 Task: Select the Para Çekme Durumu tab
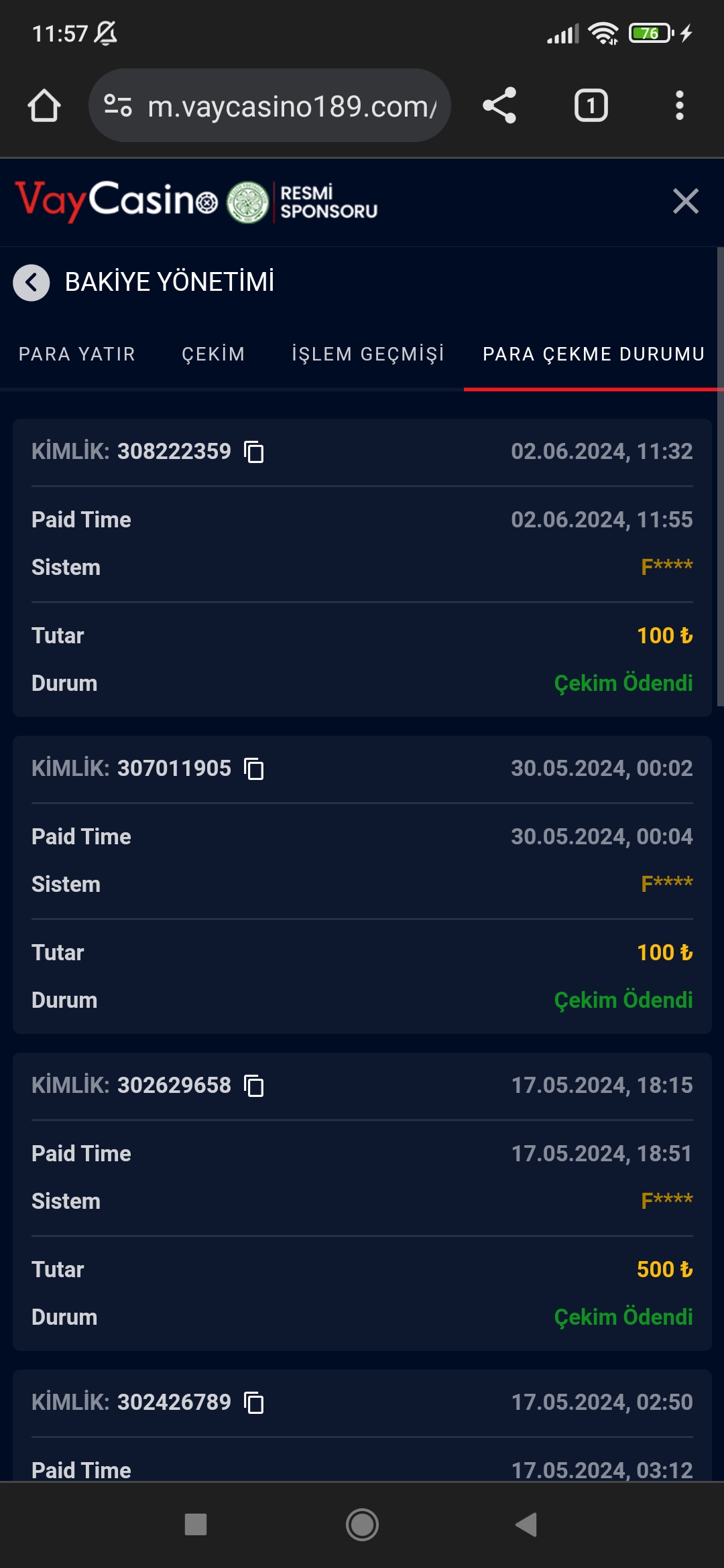click(x=593, y=354)
